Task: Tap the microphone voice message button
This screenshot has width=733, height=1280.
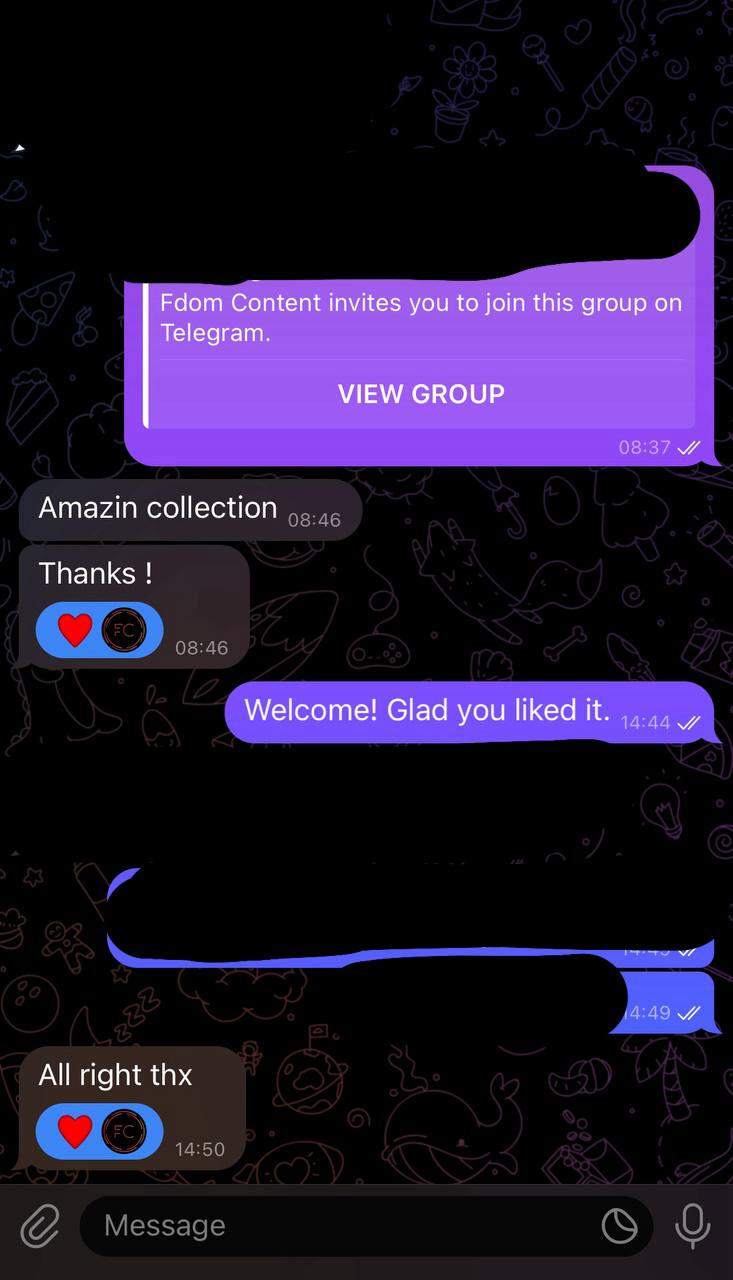Action: click(692, 1225)
